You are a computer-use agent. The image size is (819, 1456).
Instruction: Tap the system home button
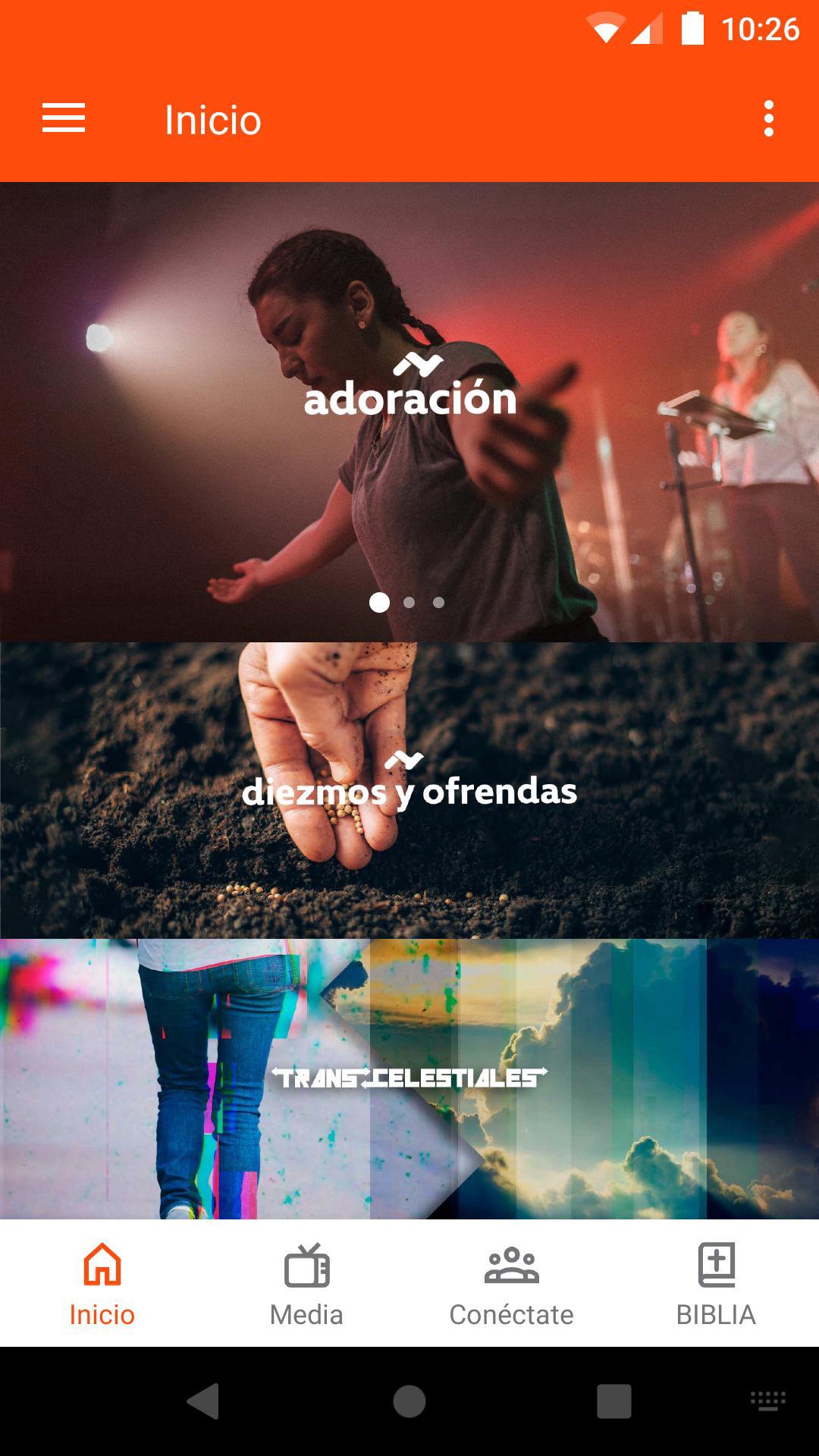(x=409, y=1401)
